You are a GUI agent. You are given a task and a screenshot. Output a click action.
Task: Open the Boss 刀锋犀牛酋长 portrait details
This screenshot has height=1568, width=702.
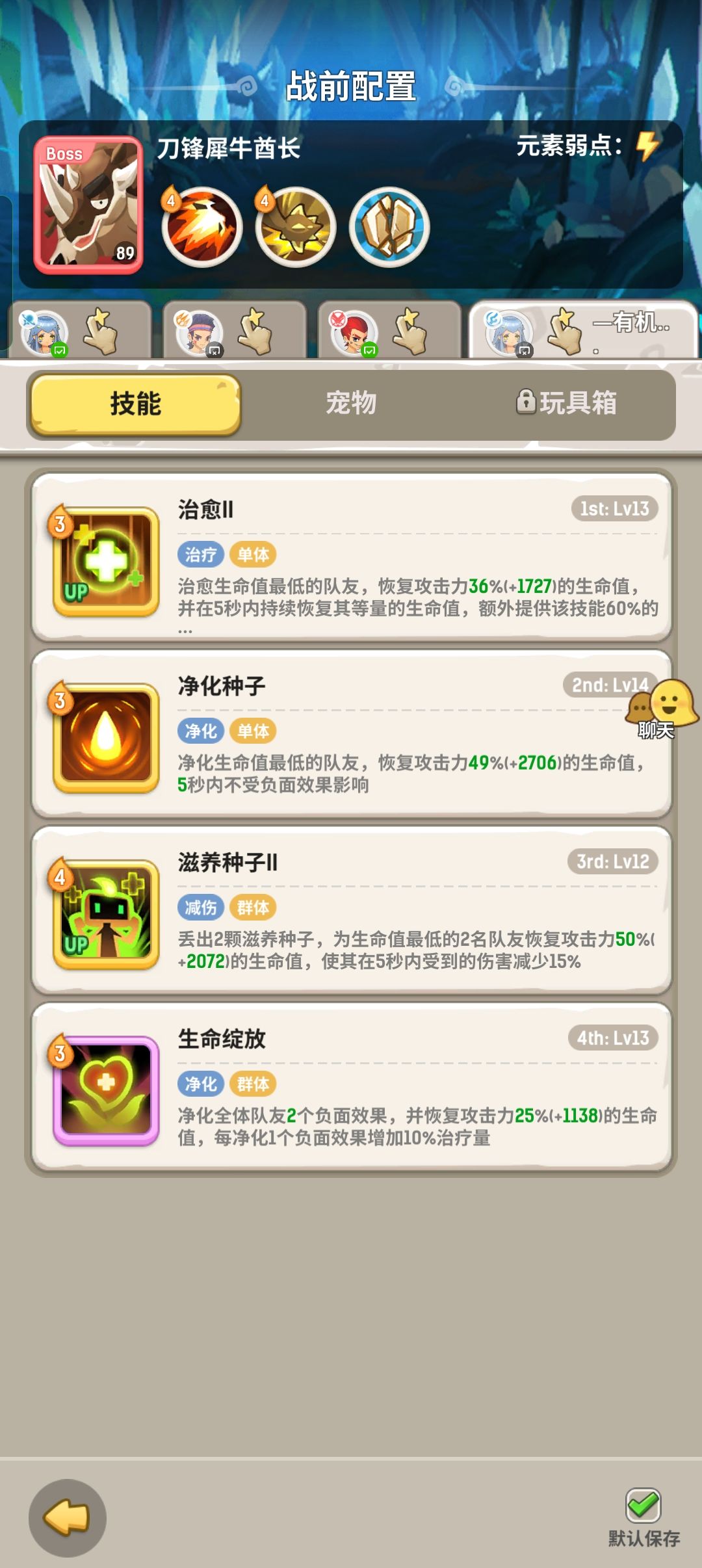click(x=89, y=202)
